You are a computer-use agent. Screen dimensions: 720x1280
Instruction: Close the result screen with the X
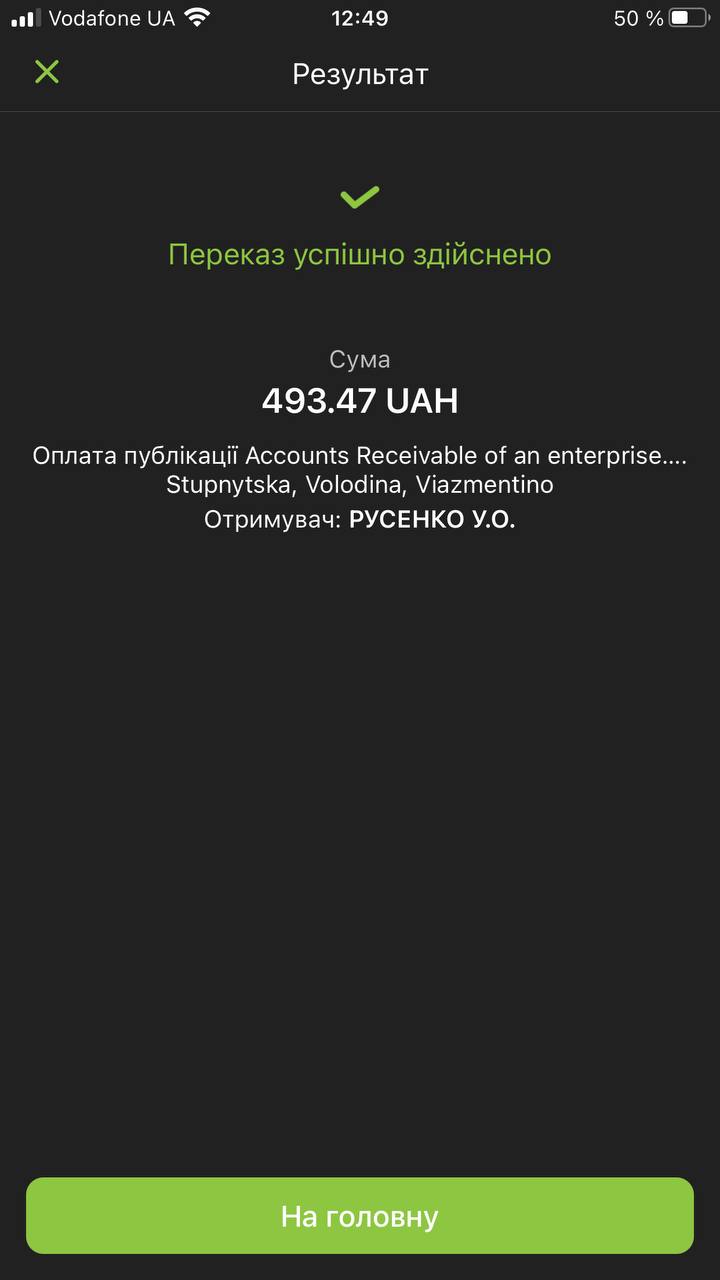pyautogui.click(x=47, y=72)
